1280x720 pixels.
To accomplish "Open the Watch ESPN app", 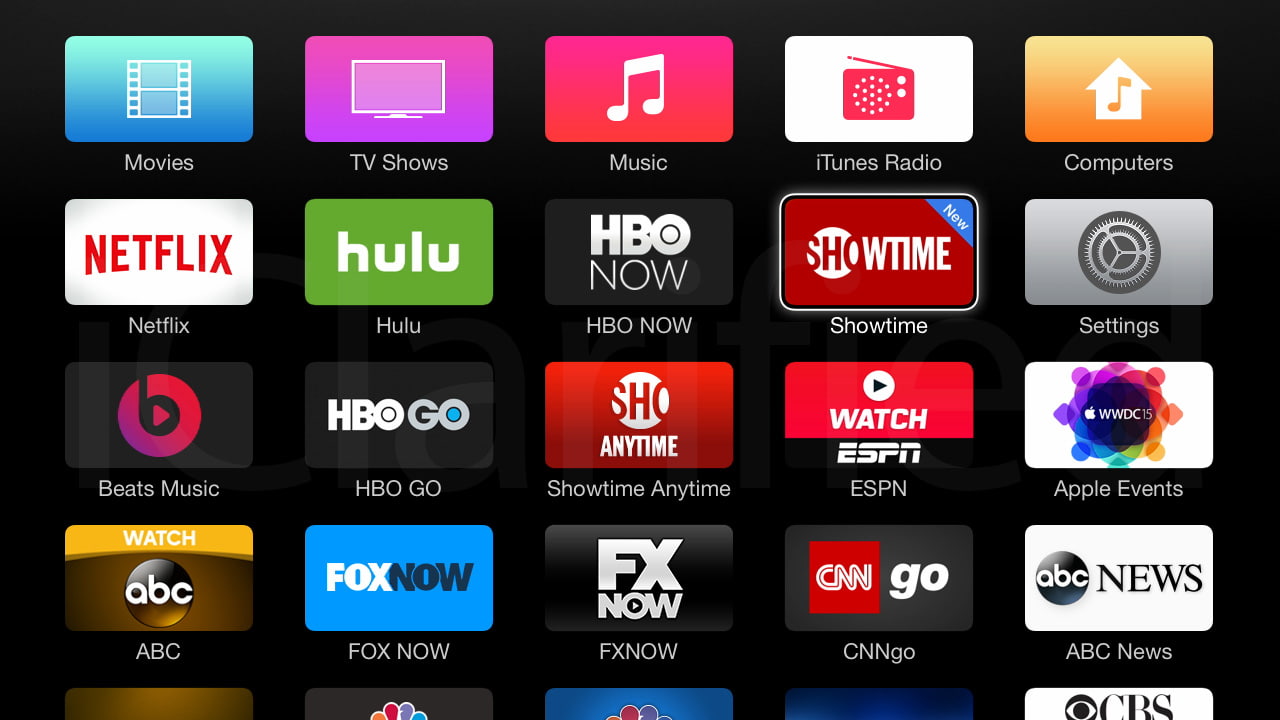I will 879,415.
